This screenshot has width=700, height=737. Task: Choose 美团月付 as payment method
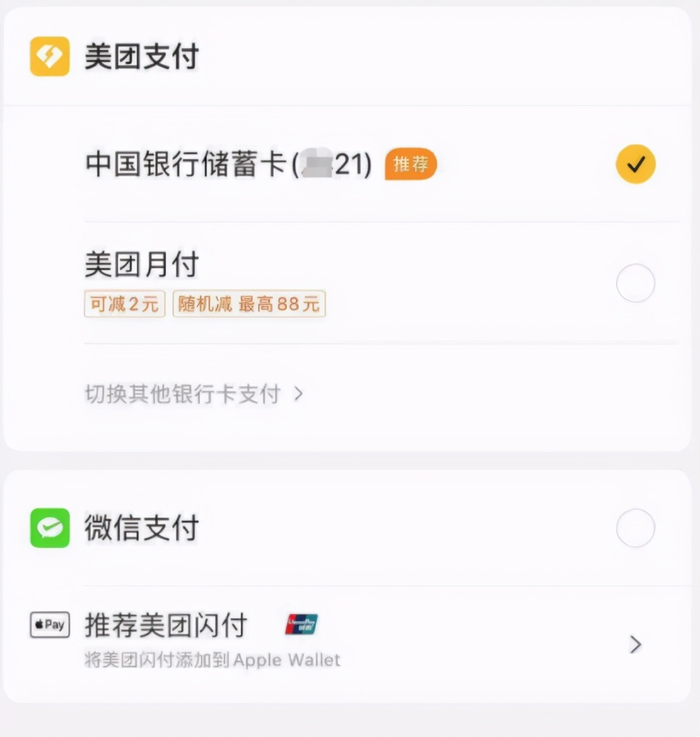(x=348, y=283)
